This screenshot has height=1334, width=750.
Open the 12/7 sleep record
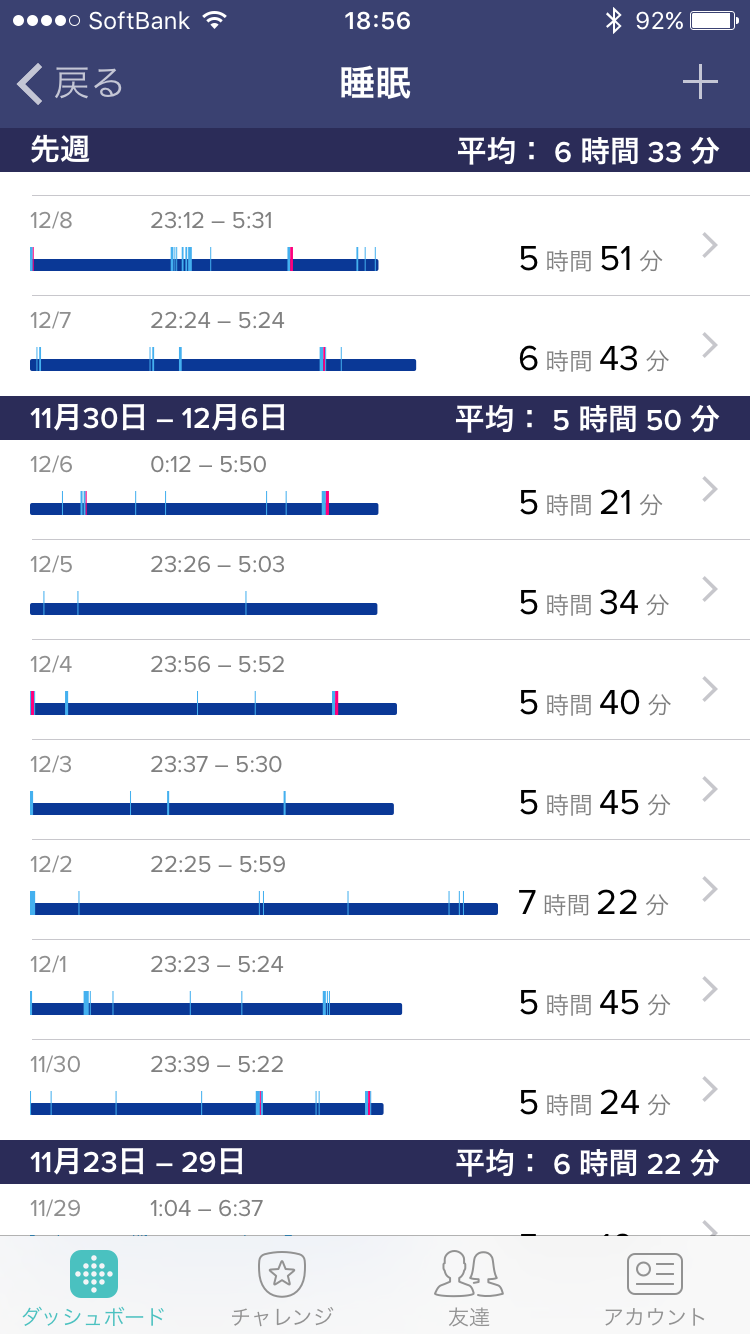pos(375,346)
